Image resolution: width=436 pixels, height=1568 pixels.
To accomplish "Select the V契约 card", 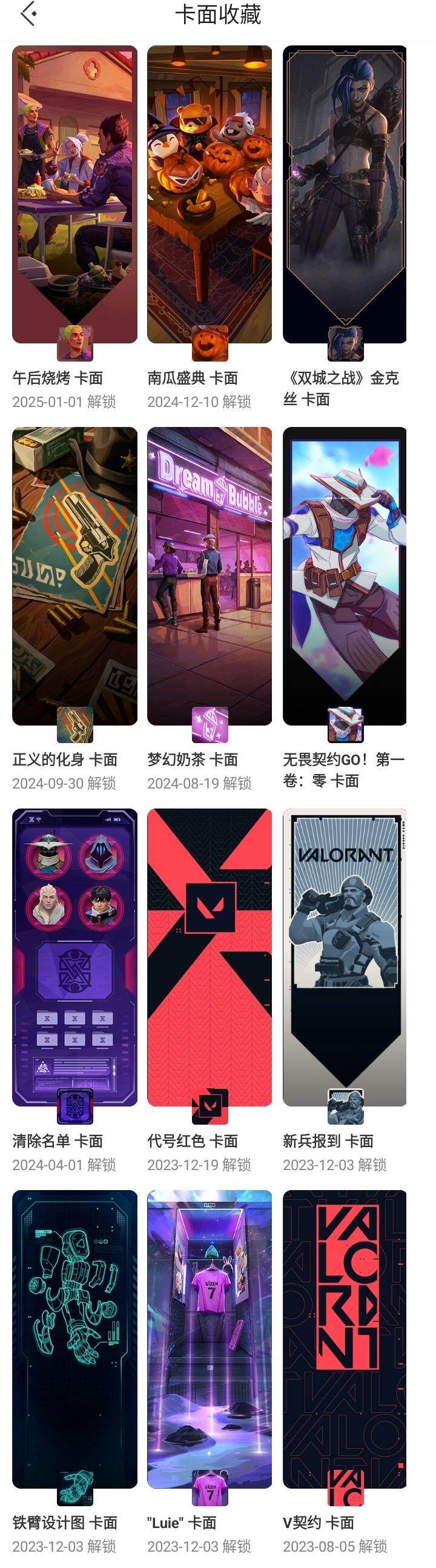I will pyautogui.click(x=345, y=1338).
